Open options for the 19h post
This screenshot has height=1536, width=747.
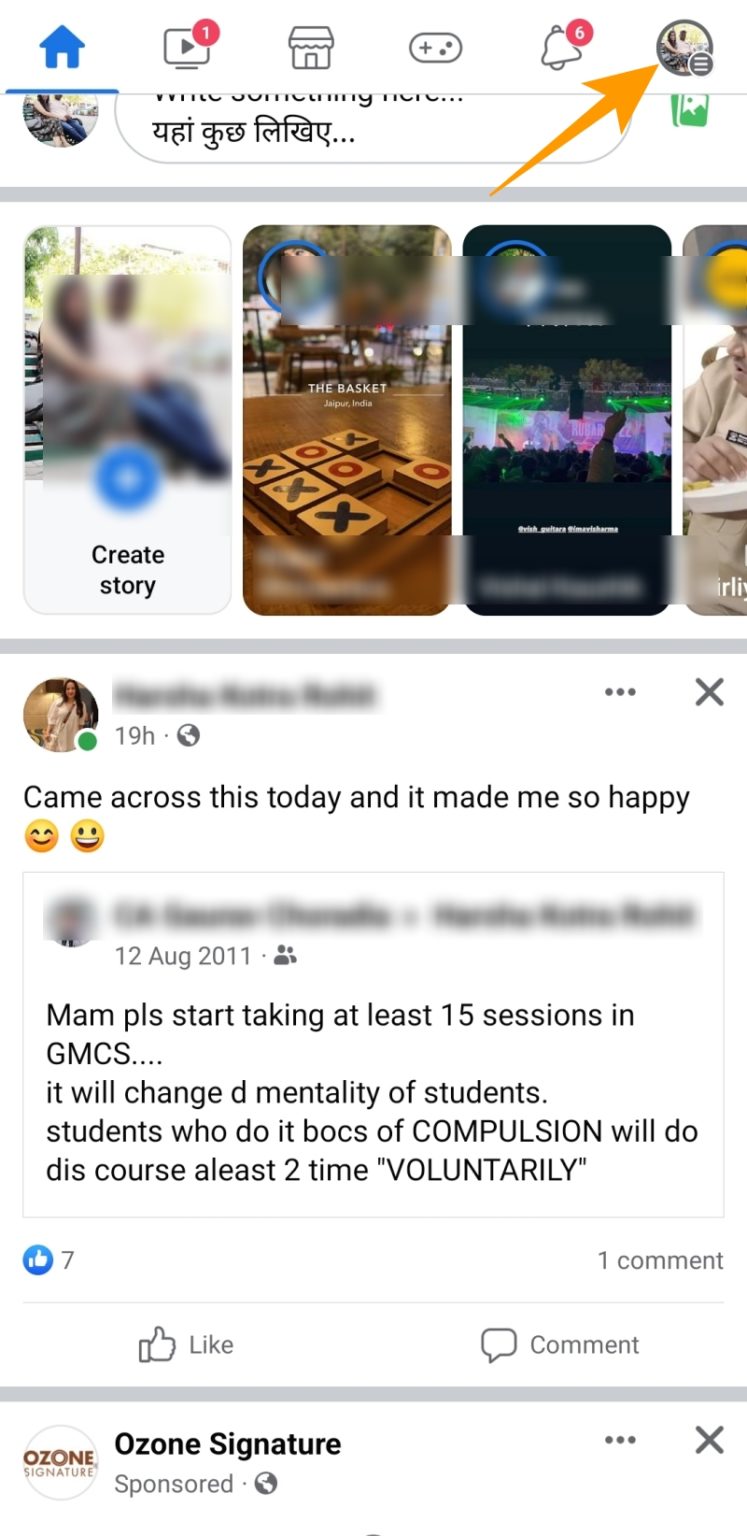(620, 692)
